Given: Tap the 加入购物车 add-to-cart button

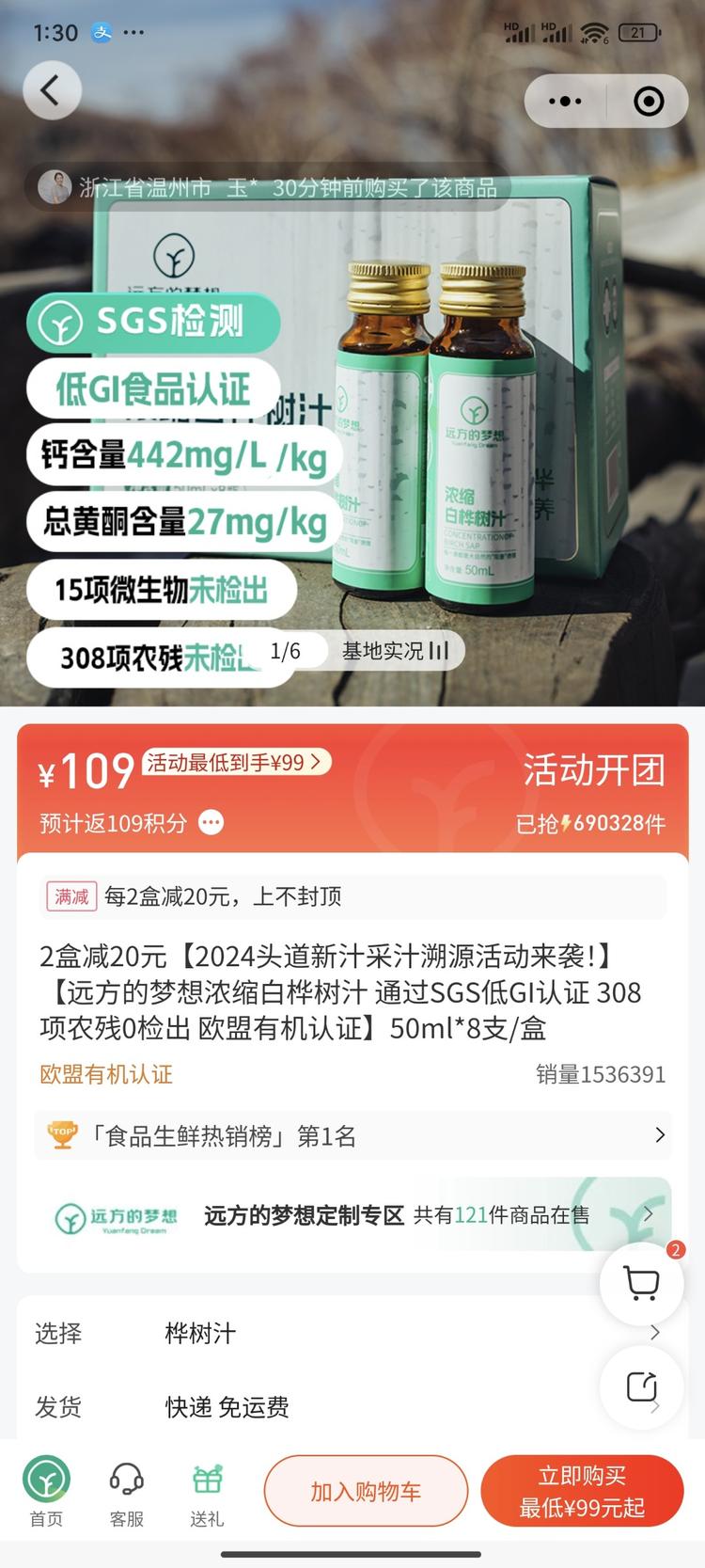Looking at the screenshot, I should pos(366,1491).
